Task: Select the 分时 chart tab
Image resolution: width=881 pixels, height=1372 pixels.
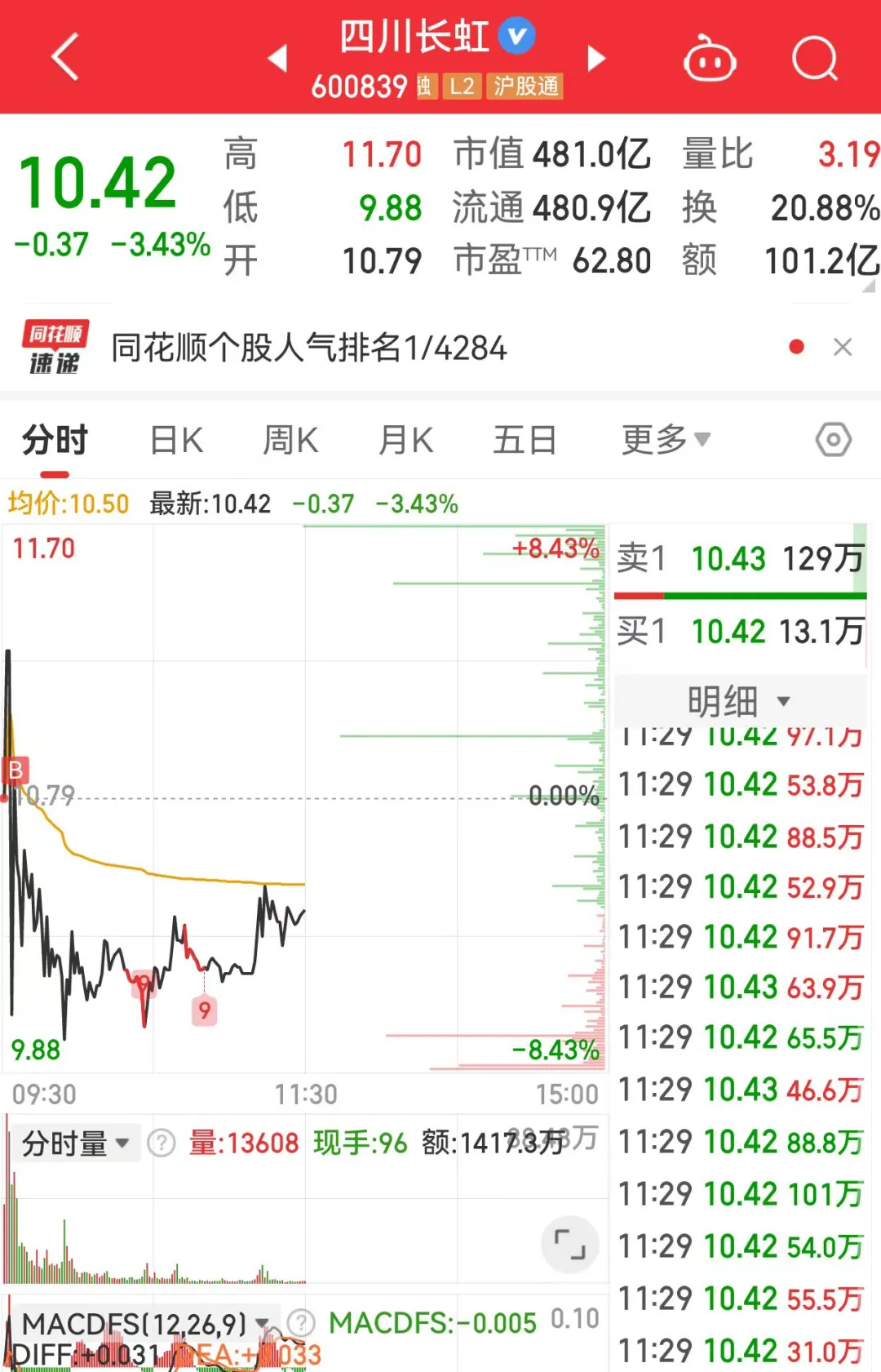Action: [x=55, y=441]
